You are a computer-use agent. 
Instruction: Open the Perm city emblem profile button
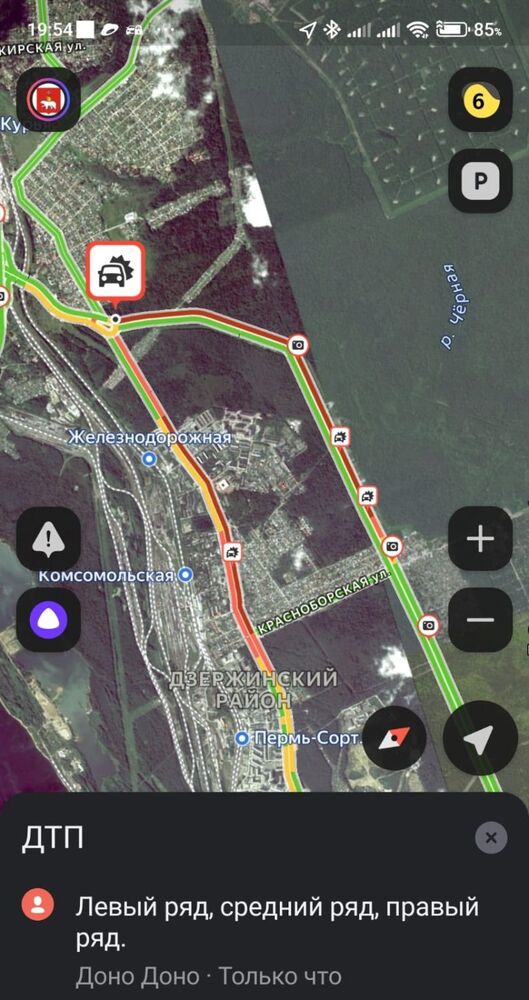[x=48, y=99]
